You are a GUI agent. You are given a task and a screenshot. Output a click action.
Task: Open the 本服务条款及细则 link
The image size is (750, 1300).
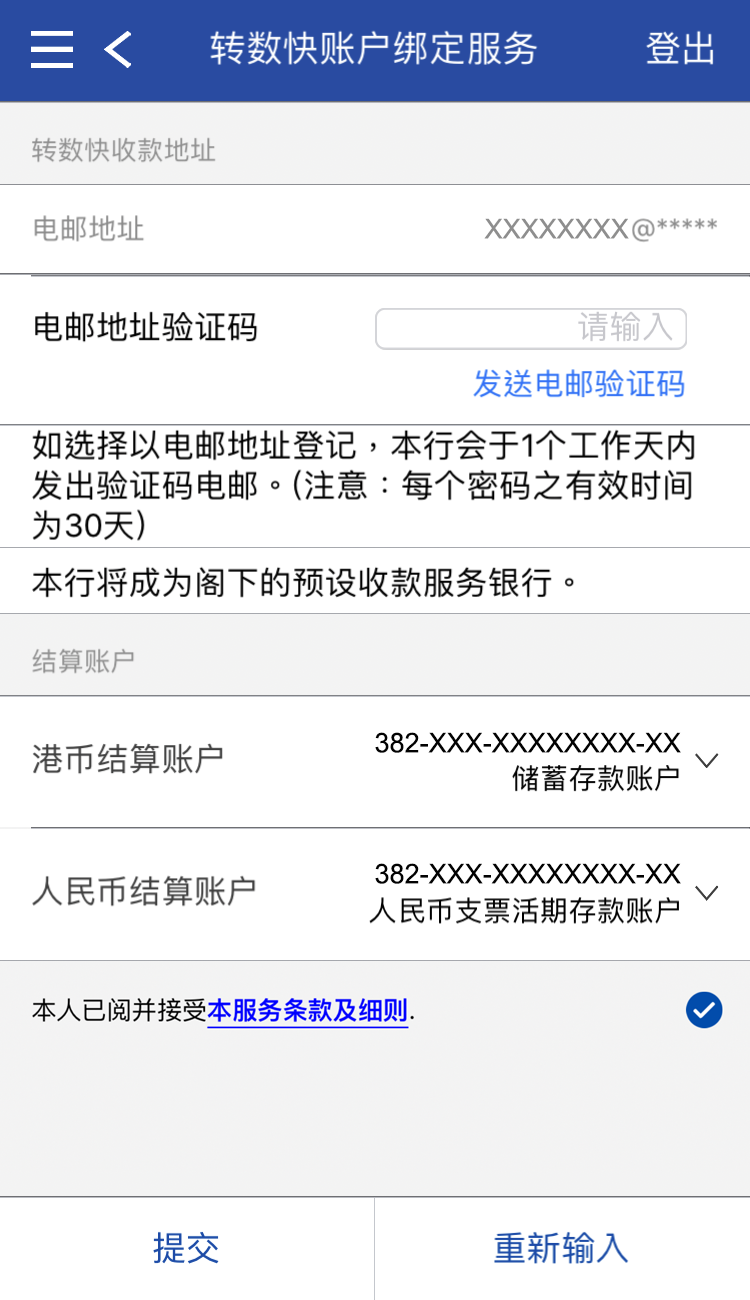coord(307,1011)
